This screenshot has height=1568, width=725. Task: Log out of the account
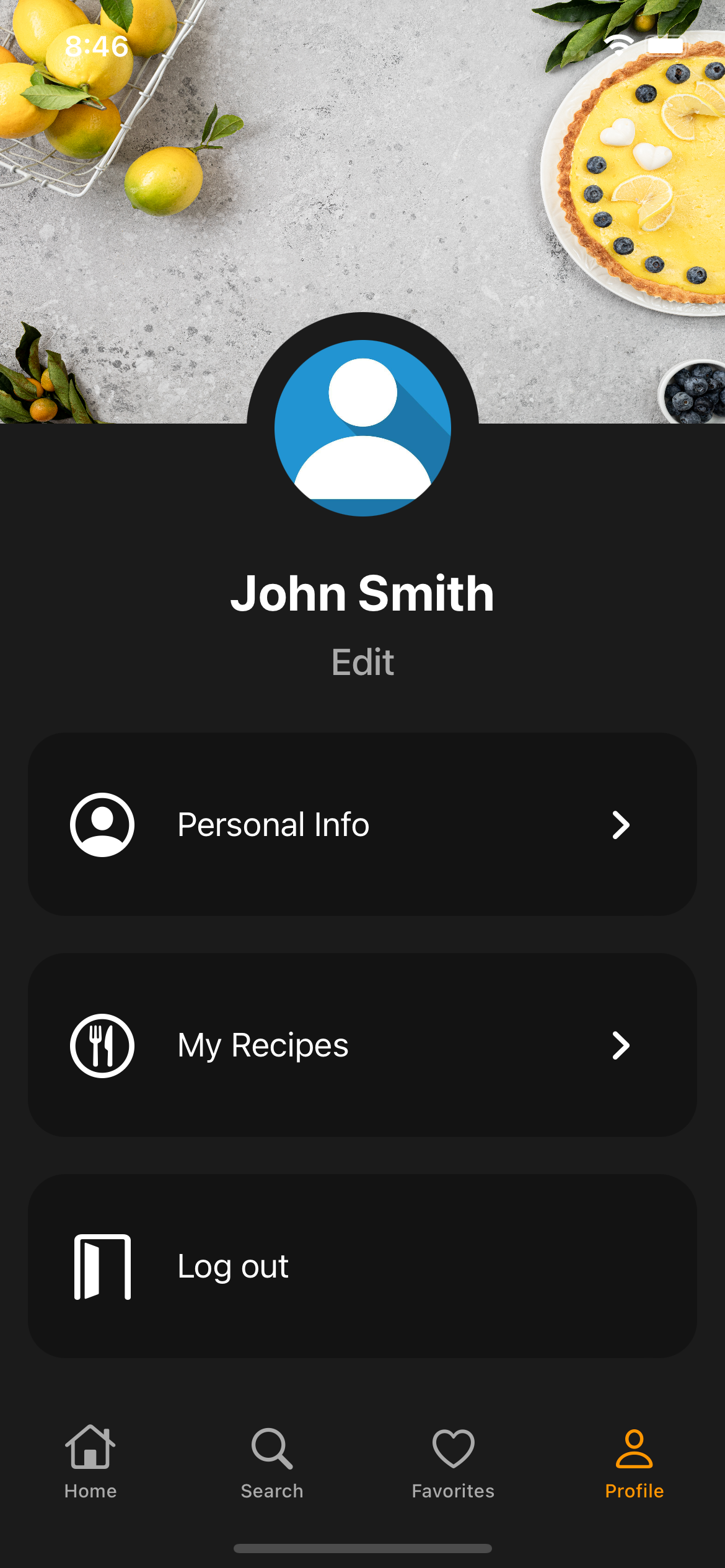click(x=362, y=1266)
